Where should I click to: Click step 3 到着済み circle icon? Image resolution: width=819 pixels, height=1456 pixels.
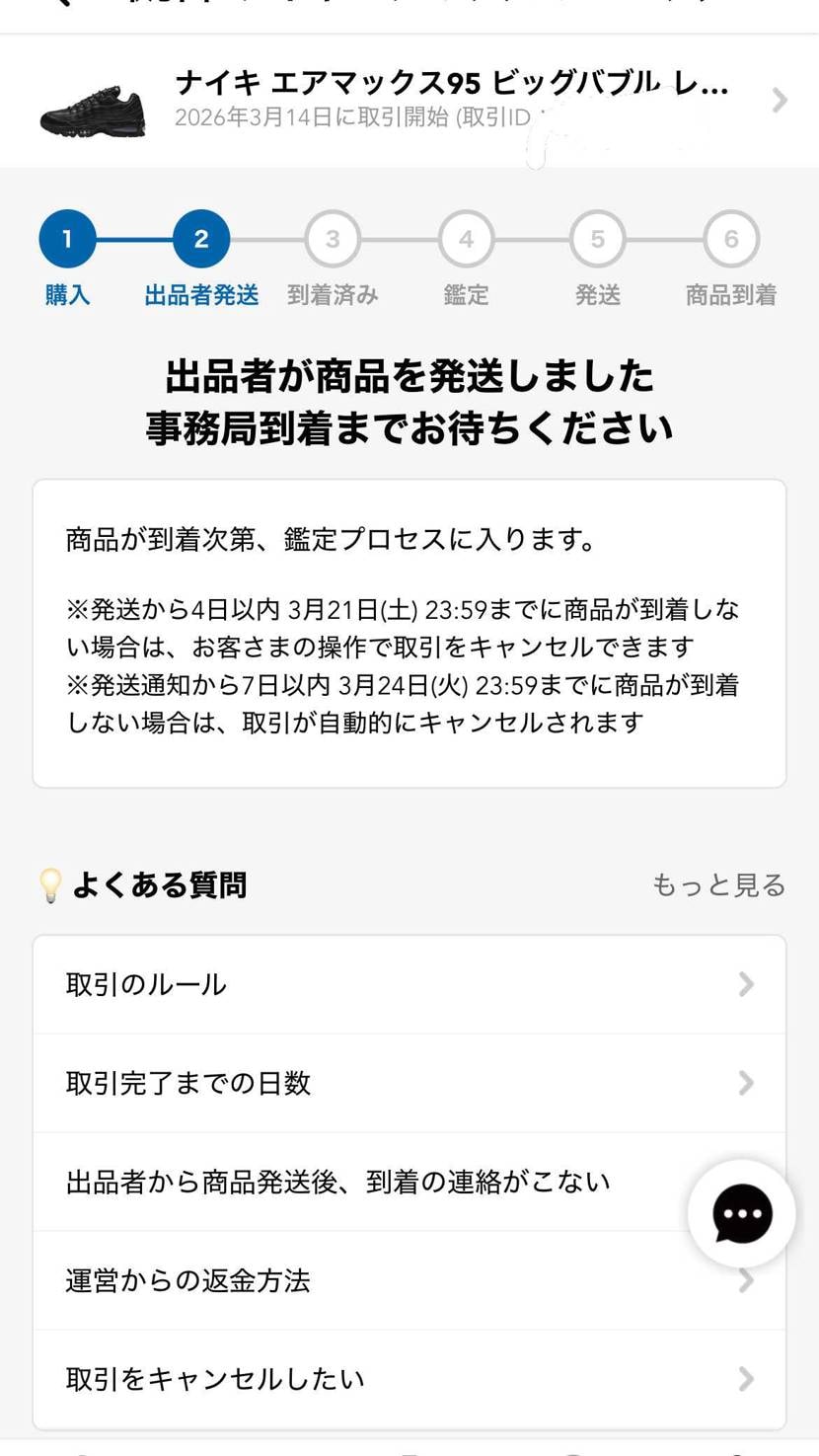(x=332, y=237)
